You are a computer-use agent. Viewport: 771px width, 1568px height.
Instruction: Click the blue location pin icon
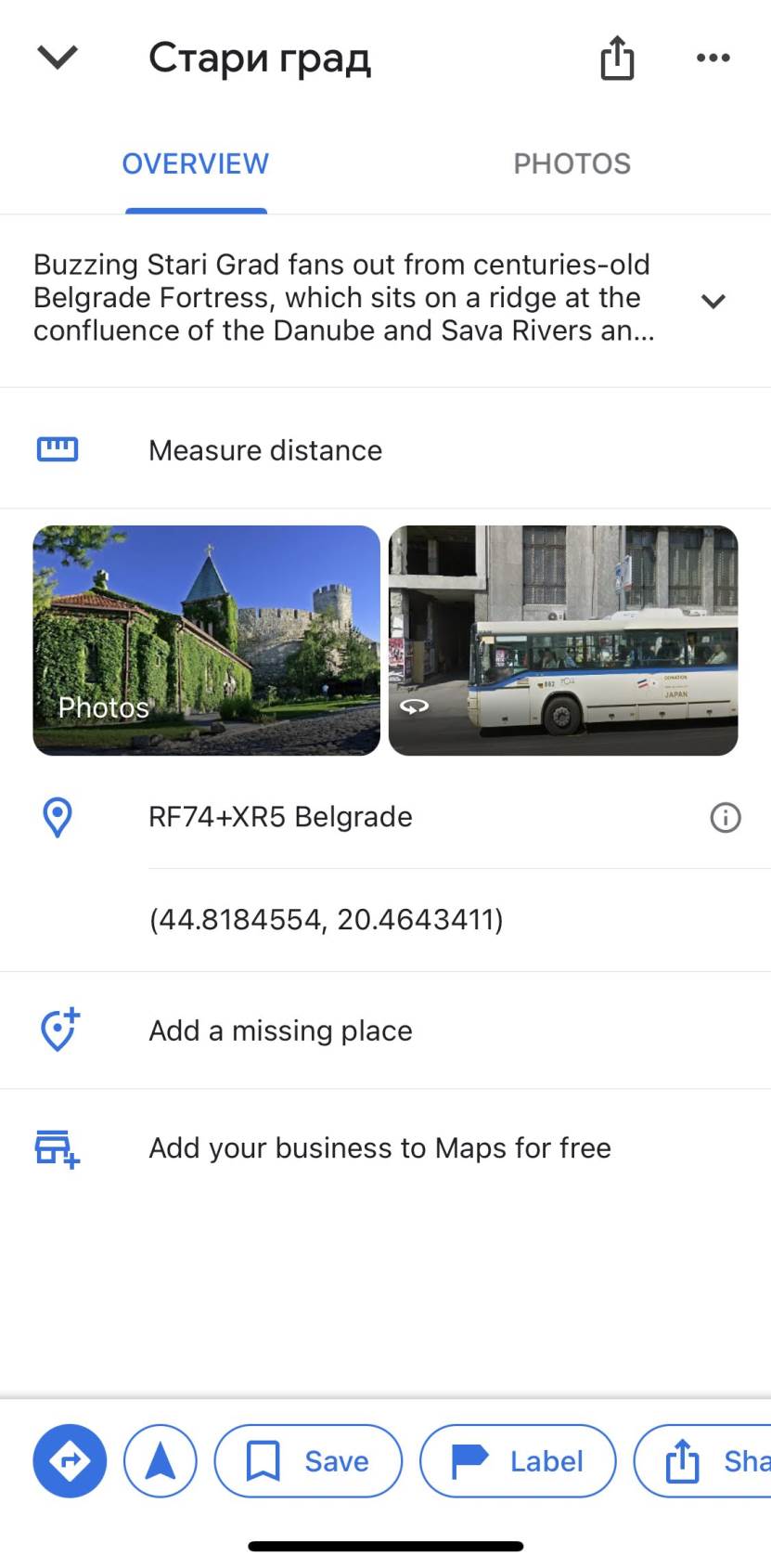(x=57, y=817)
